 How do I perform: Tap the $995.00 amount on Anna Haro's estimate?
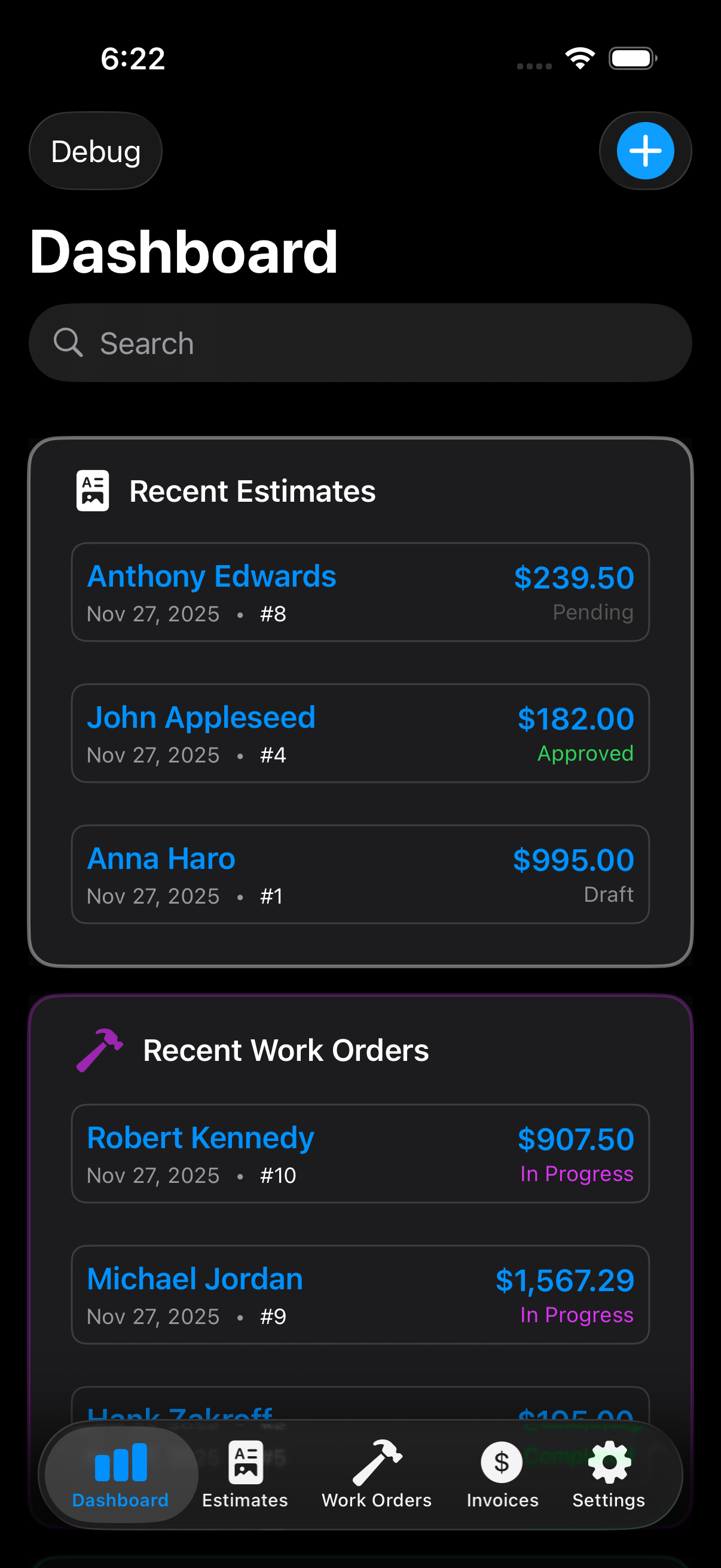point(573,858)
